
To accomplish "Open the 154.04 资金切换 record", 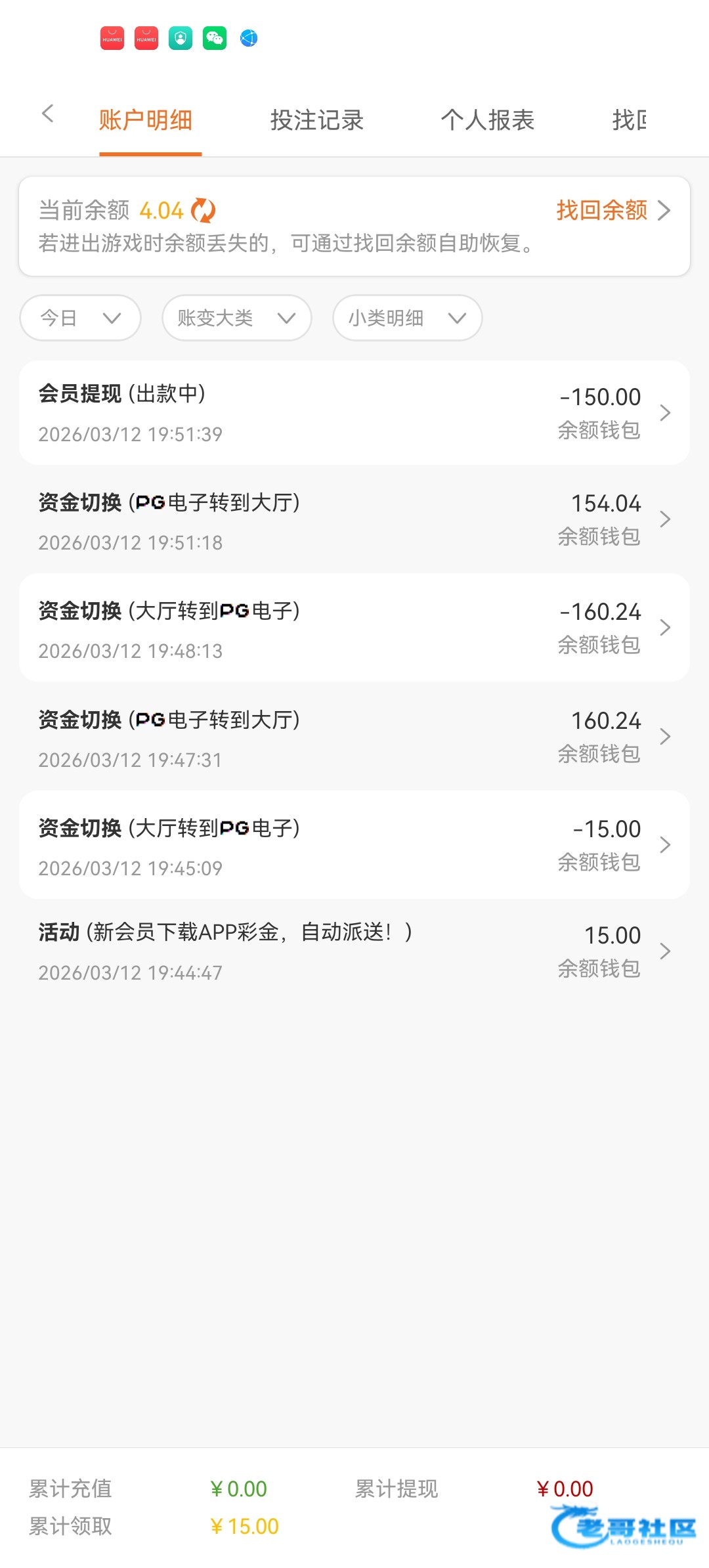I will pos(354,519).
